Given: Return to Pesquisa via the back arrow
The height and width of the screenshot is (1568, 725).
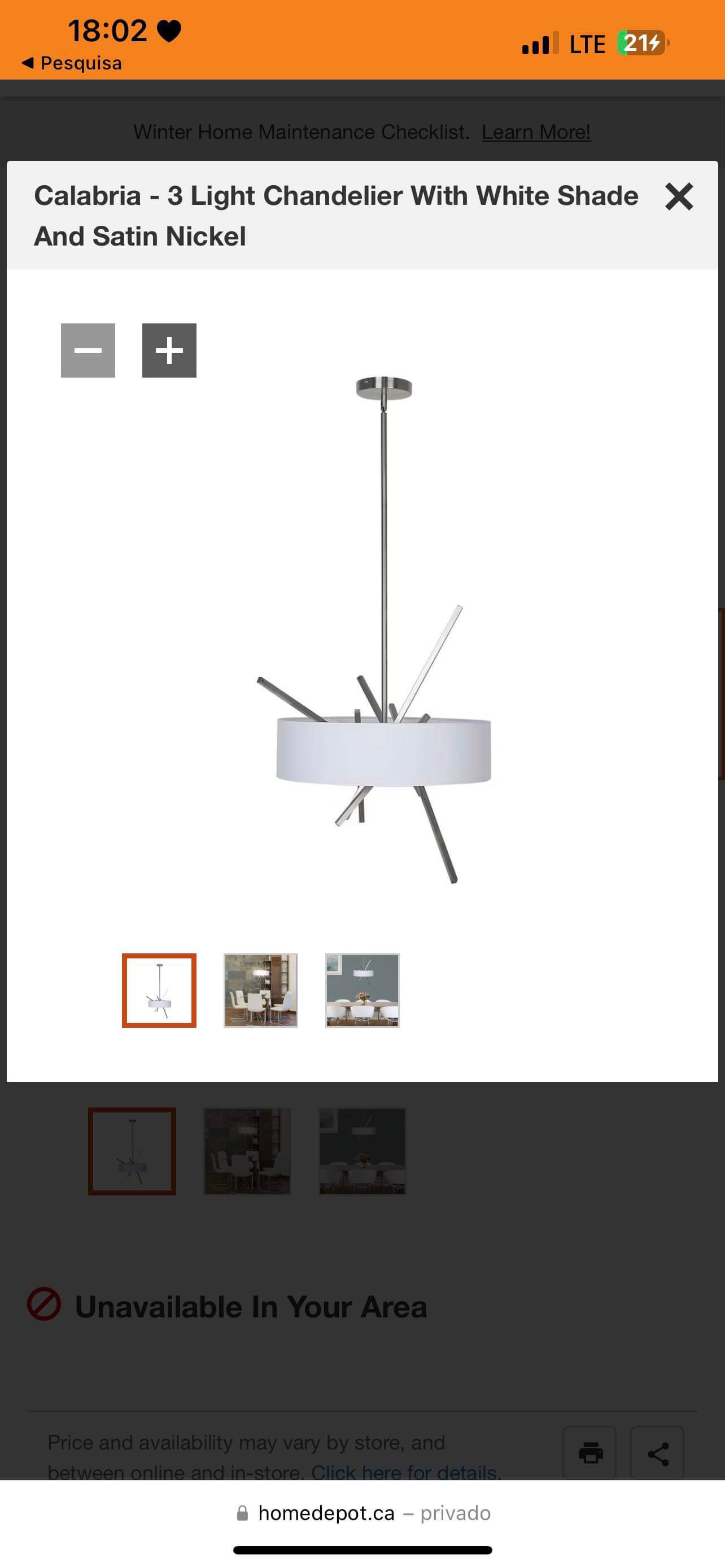Looking at the screenshot, I should click(71, 63).
